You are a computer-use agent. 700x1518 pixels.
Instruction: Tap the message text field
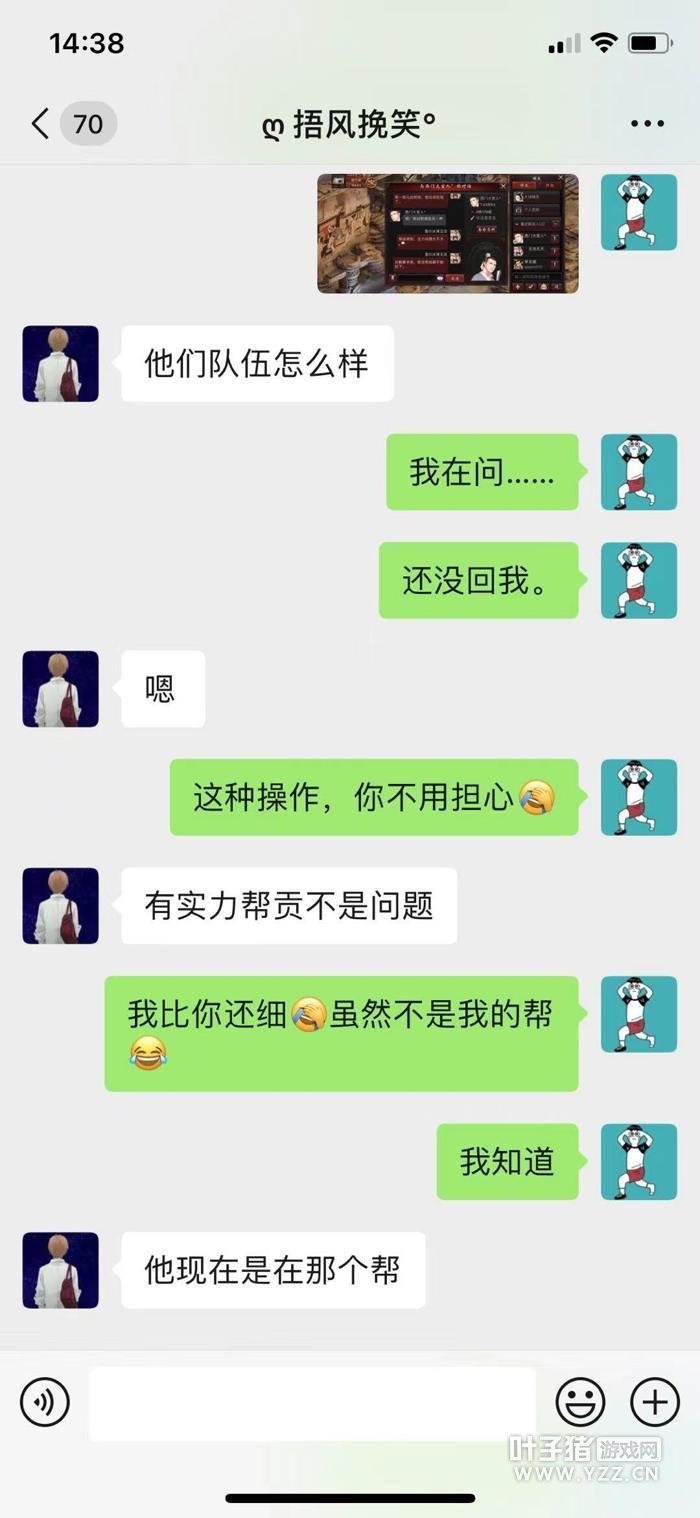(x=312, y=1403)
